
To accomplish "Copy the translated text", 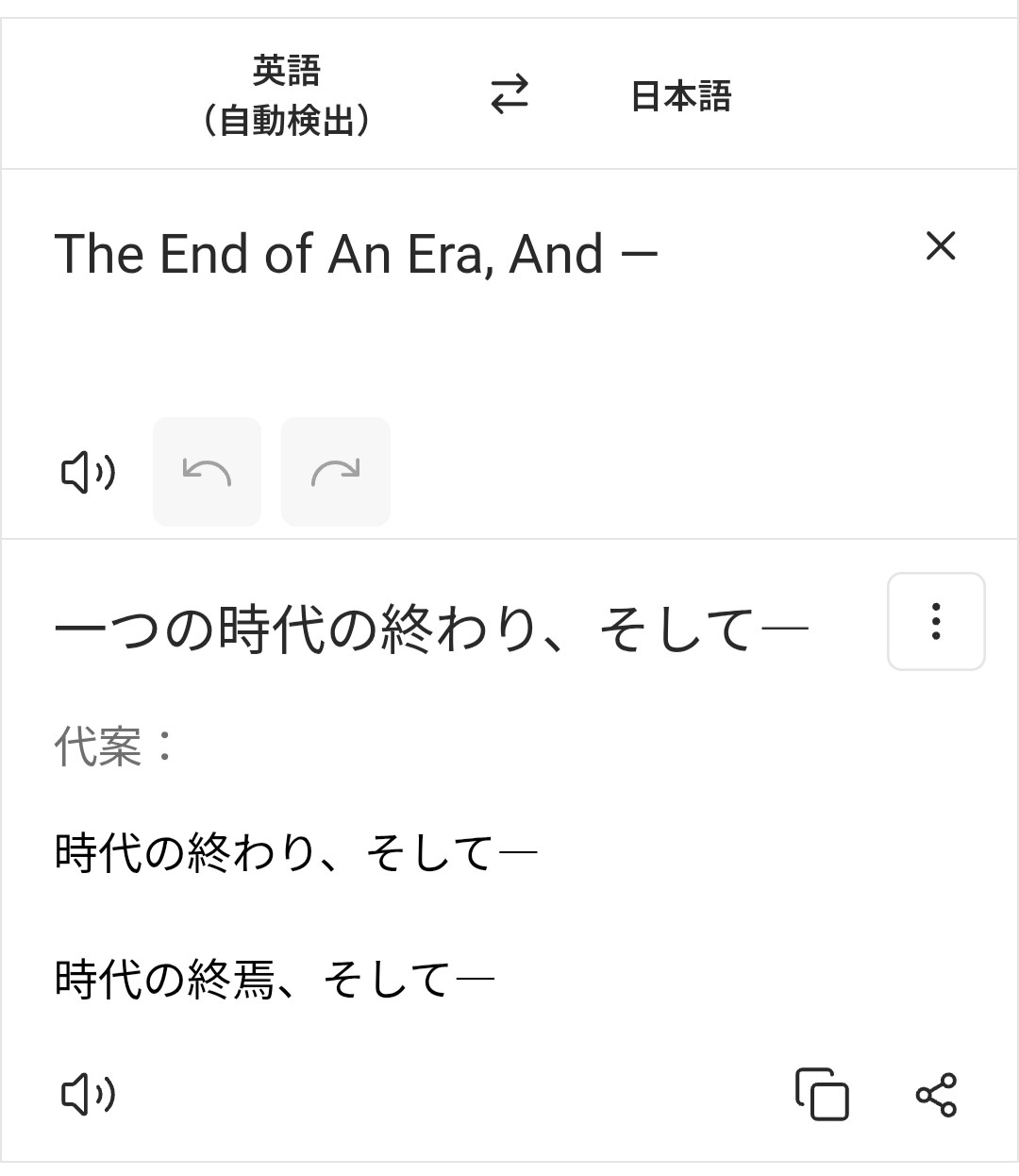I will click(822, 1094).
